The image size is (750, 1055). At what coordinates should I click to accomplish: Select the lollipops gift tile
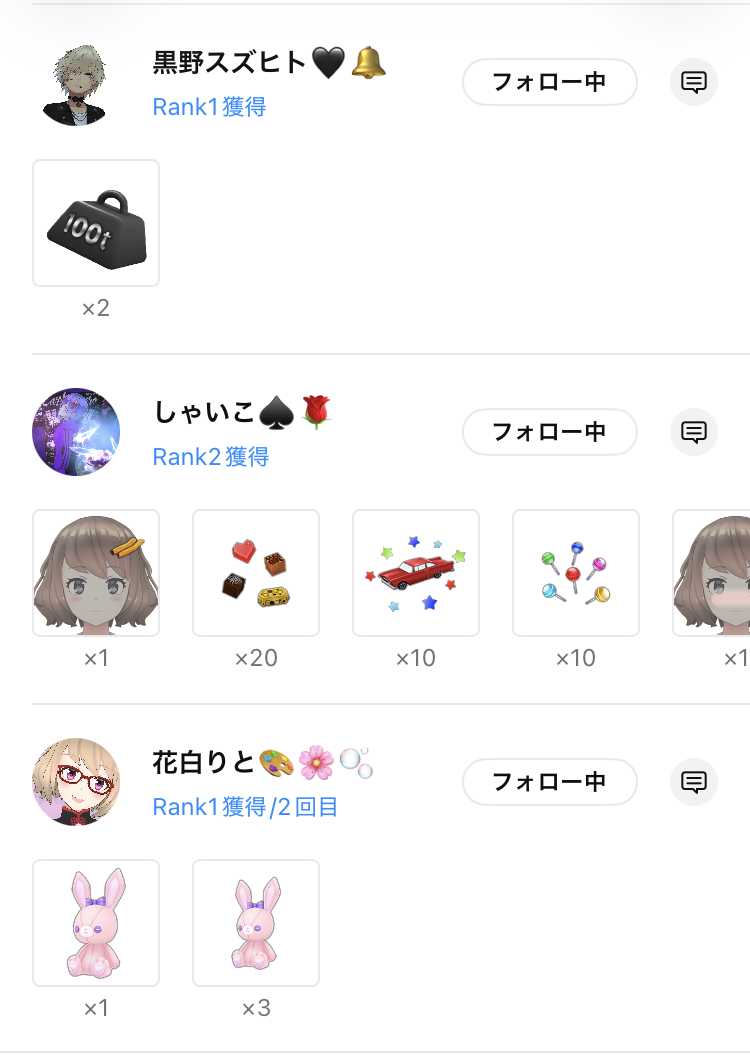(x=576, y=573)
